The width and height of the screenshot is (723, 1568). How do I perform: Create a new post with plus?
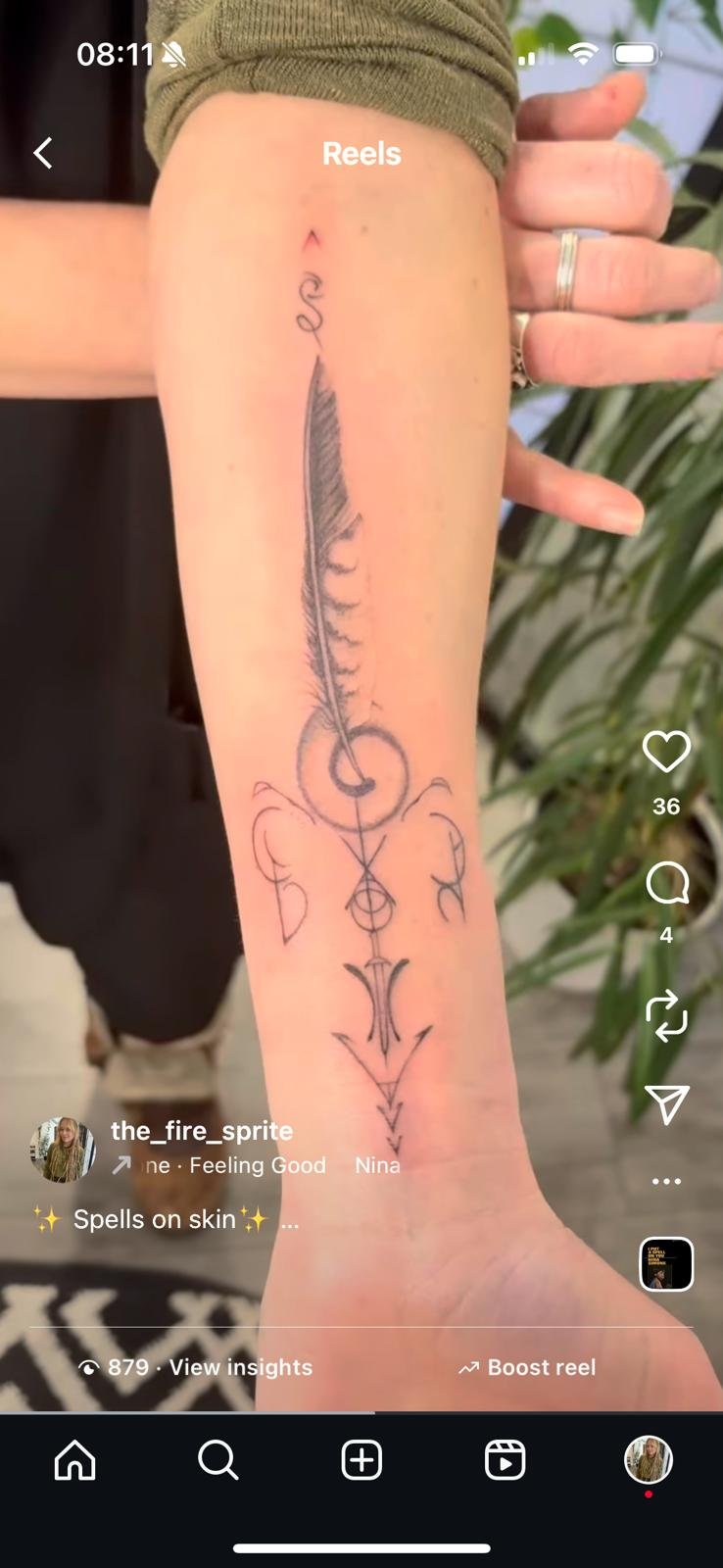tap(361, 1460)
